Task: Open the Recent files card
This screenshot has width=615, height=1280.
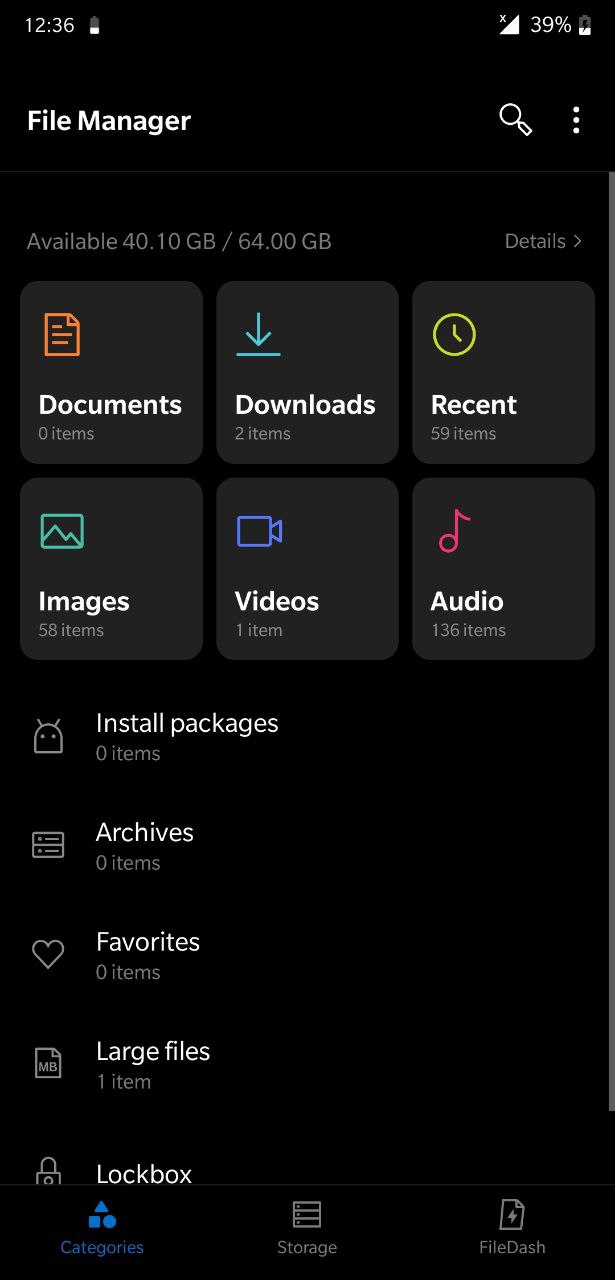Action: tap(503, 372)
